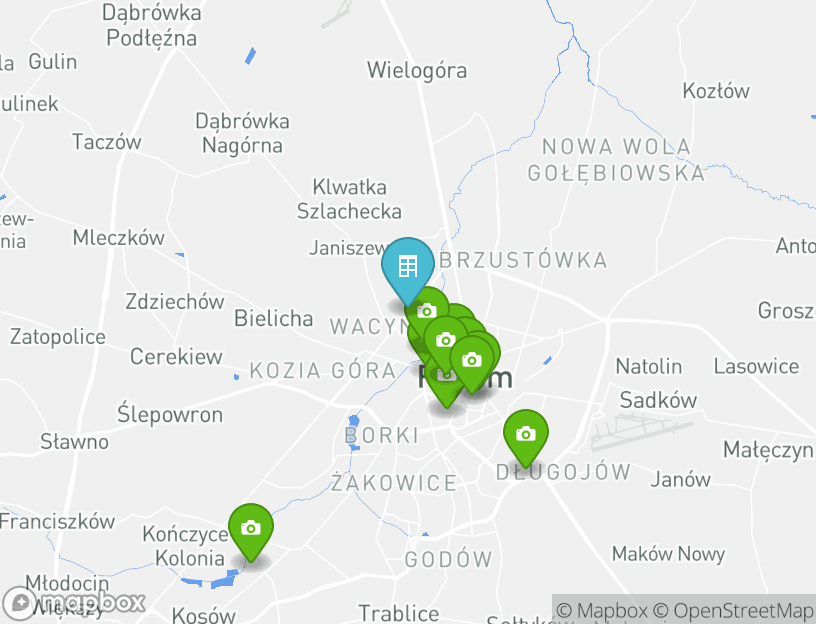
Task: Select the camera marker near Kończyce Kolonia
Action: [x=251, y=528]
